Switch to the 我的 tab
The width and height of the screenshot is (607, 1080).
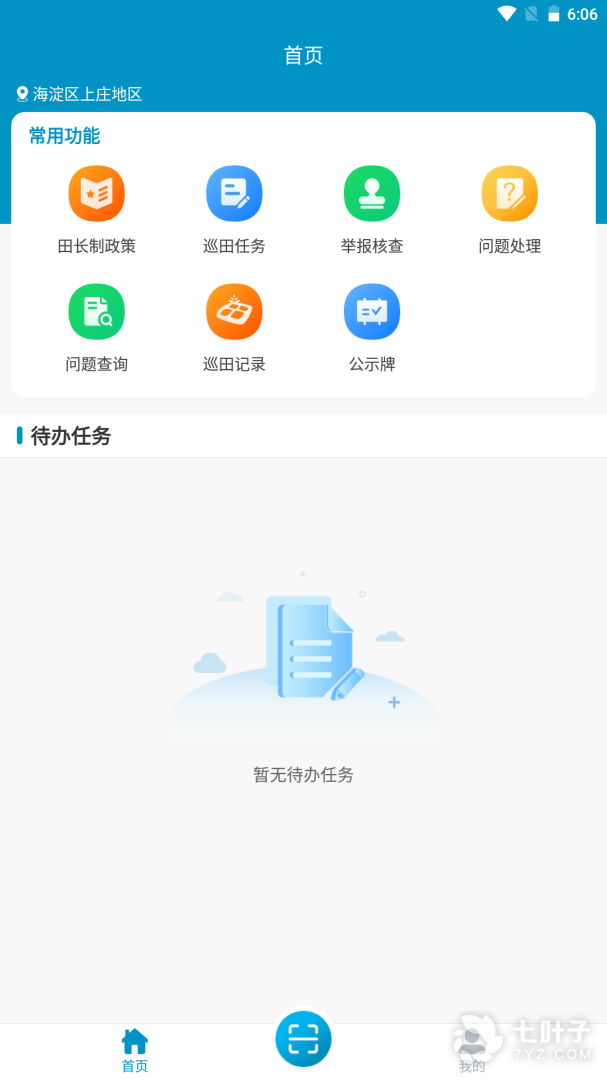pyautogui.click(x=472, y=1050)
